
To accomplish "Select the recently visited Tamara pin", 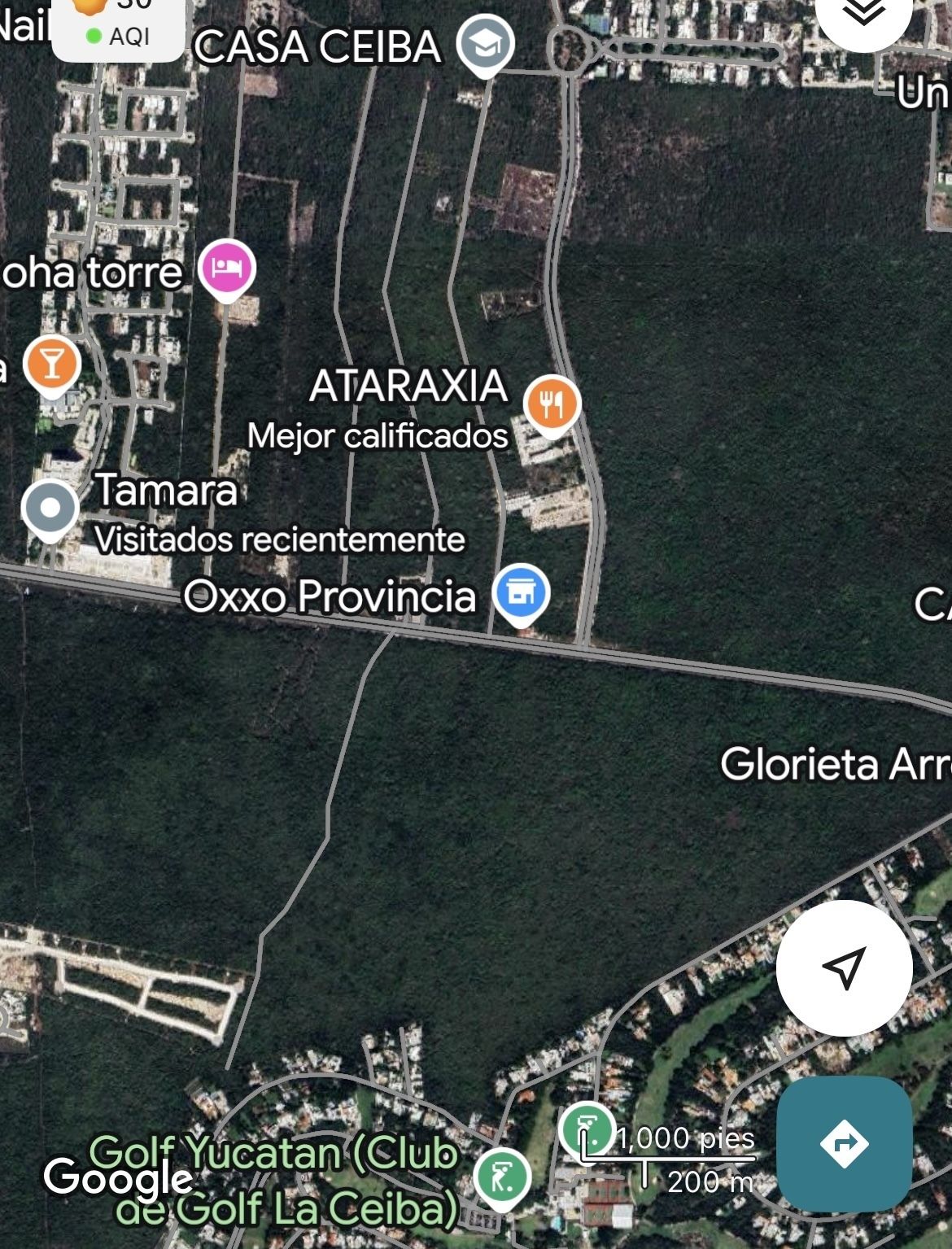I will [50, 509].
